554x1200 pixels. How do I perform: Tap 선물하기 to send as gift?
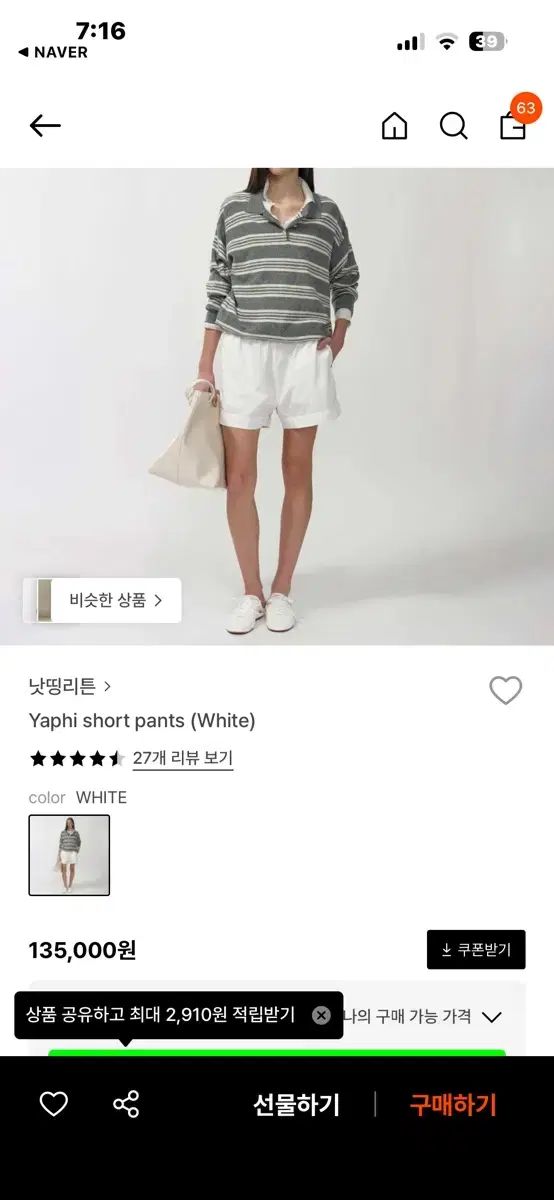(296, 1105)
